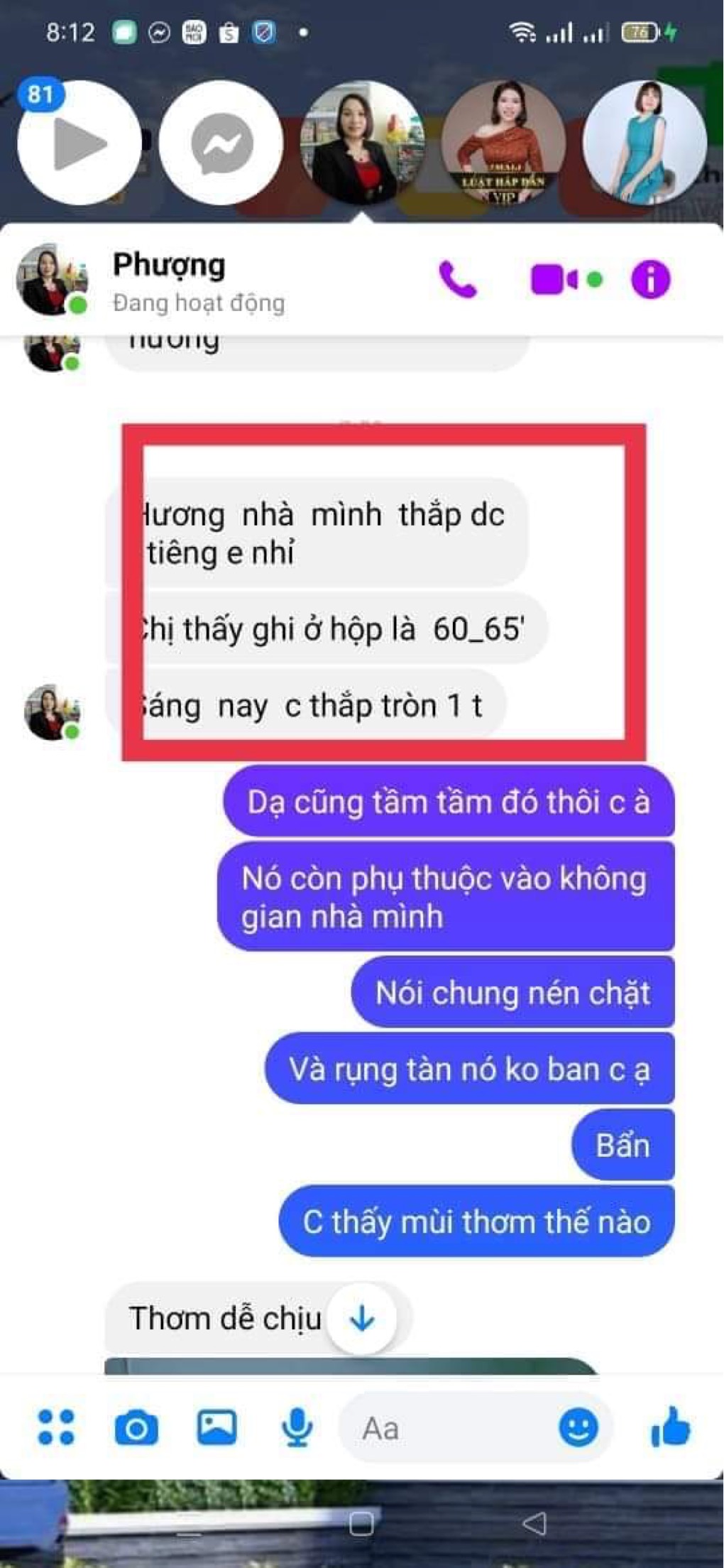Switch to the VIP orange dress chat head
The height and width of the screenshot is (1568, 724).
point(503,143)
